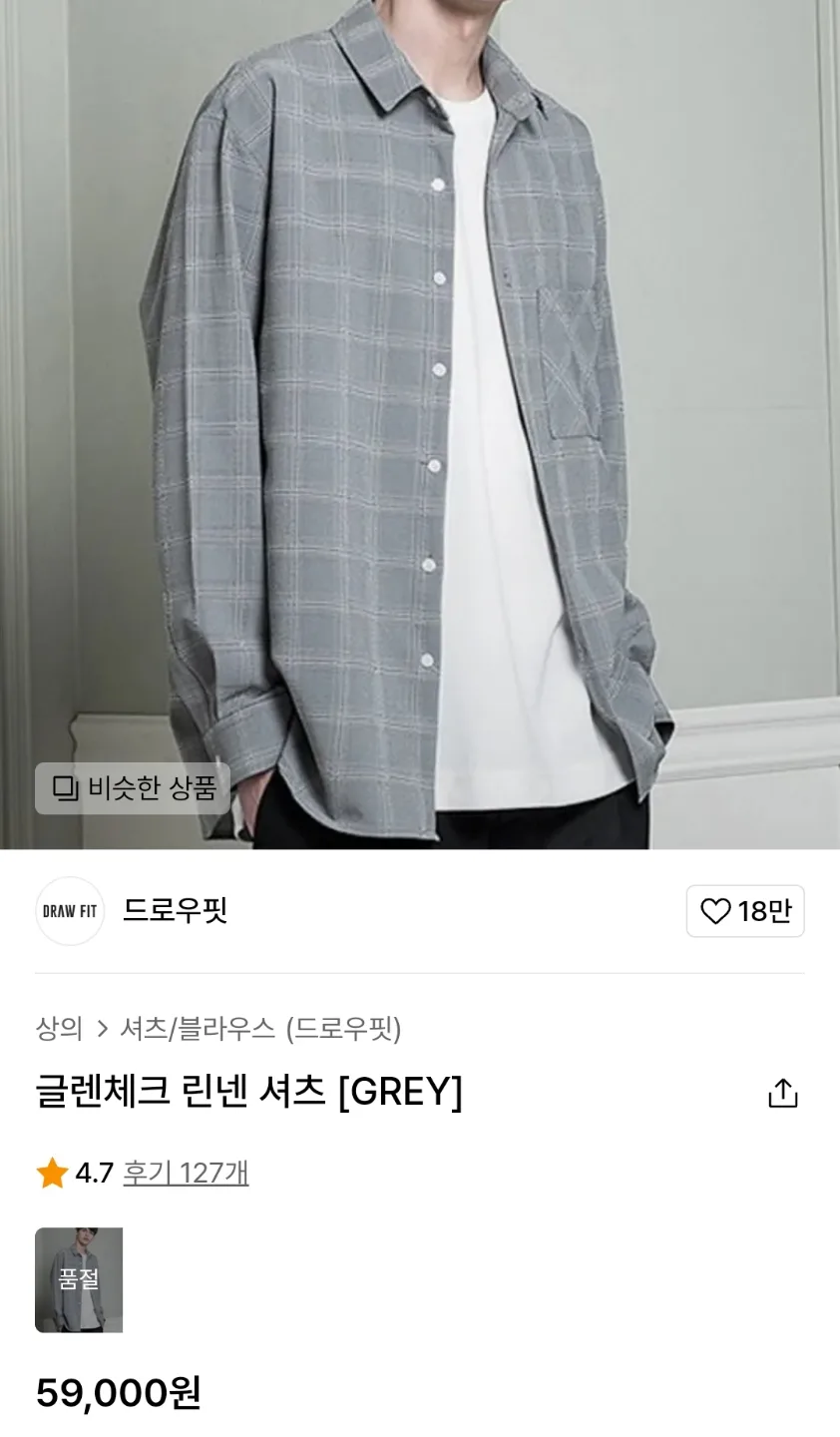This screenshot has width=840, height=1437.
Task: Open the 드로우핏 brand page
Action: coord(175,910)
